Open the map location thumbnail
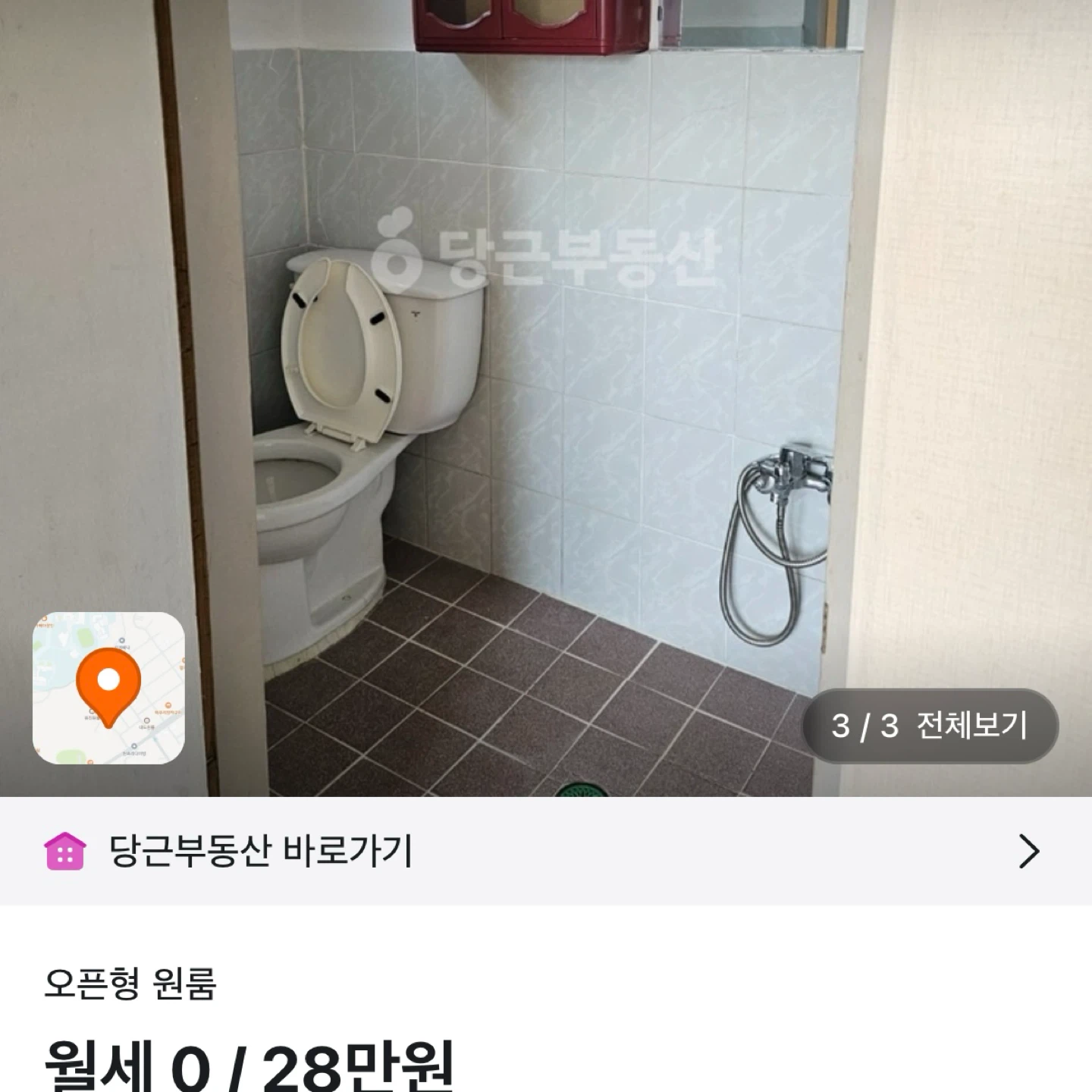 point(108,688)
